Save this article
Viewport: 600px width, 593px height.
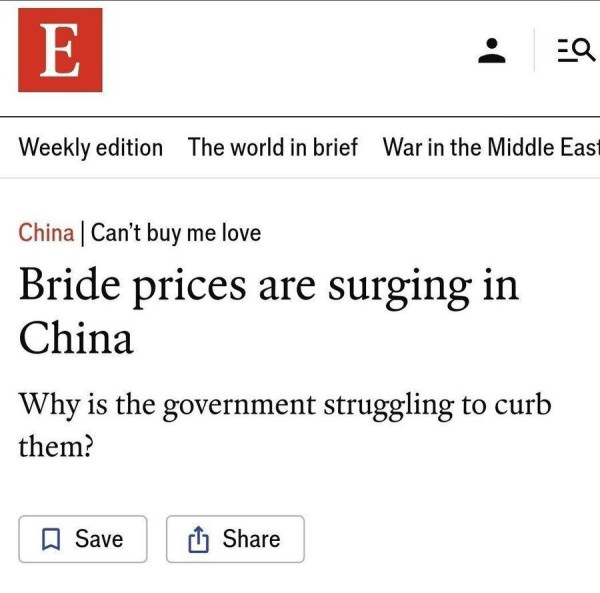click(x=83, y=539)
